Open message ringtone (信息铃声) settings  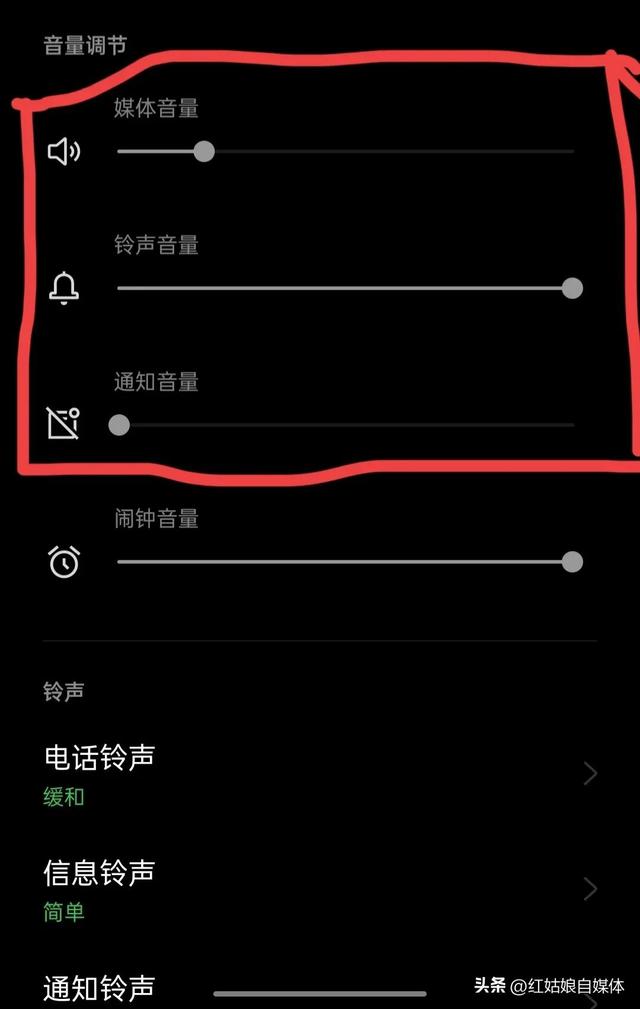(320, 889)
